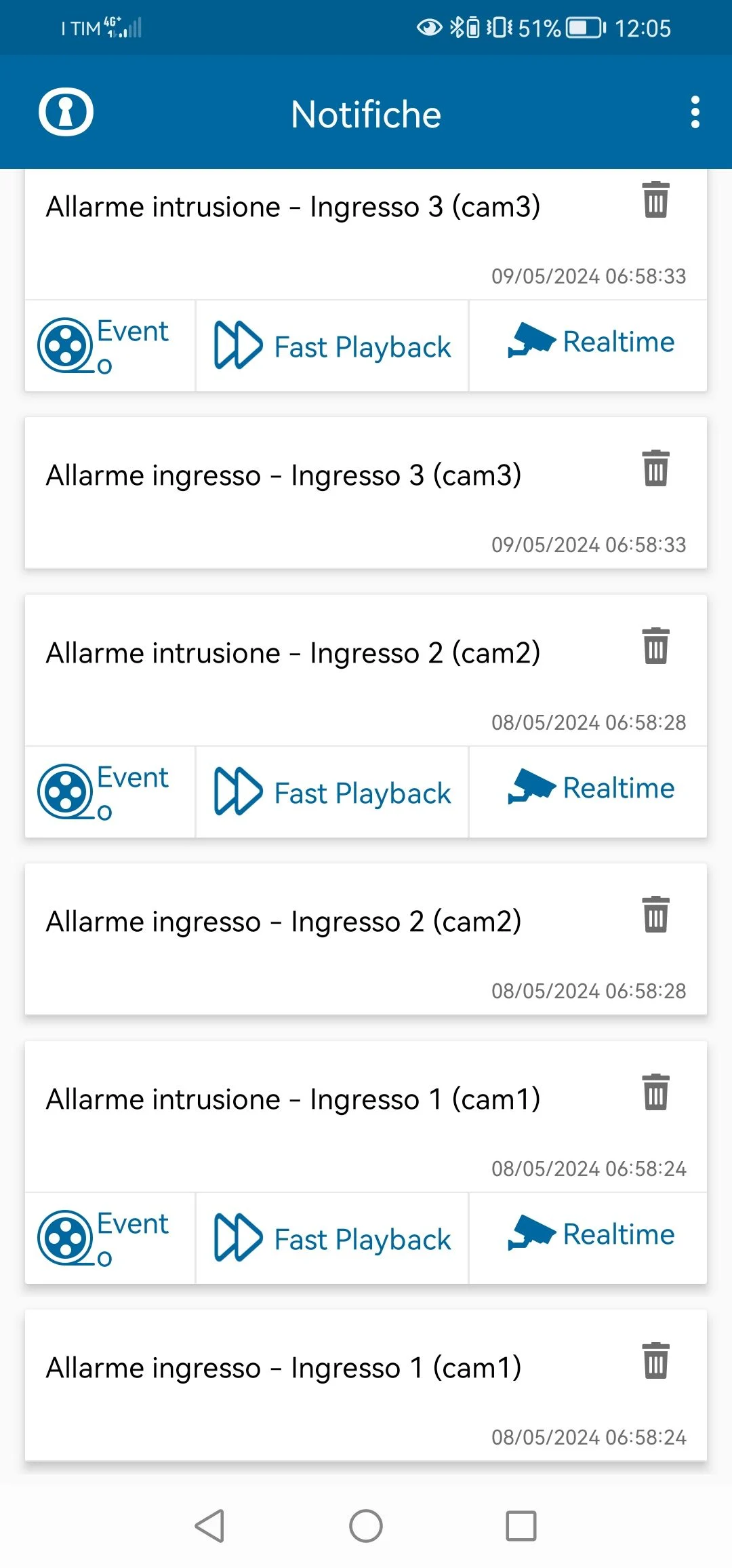View Realtime feed for cam3 intrusion alarm
The height and width of the screenshot is (1568, 732).
(588, 346)
